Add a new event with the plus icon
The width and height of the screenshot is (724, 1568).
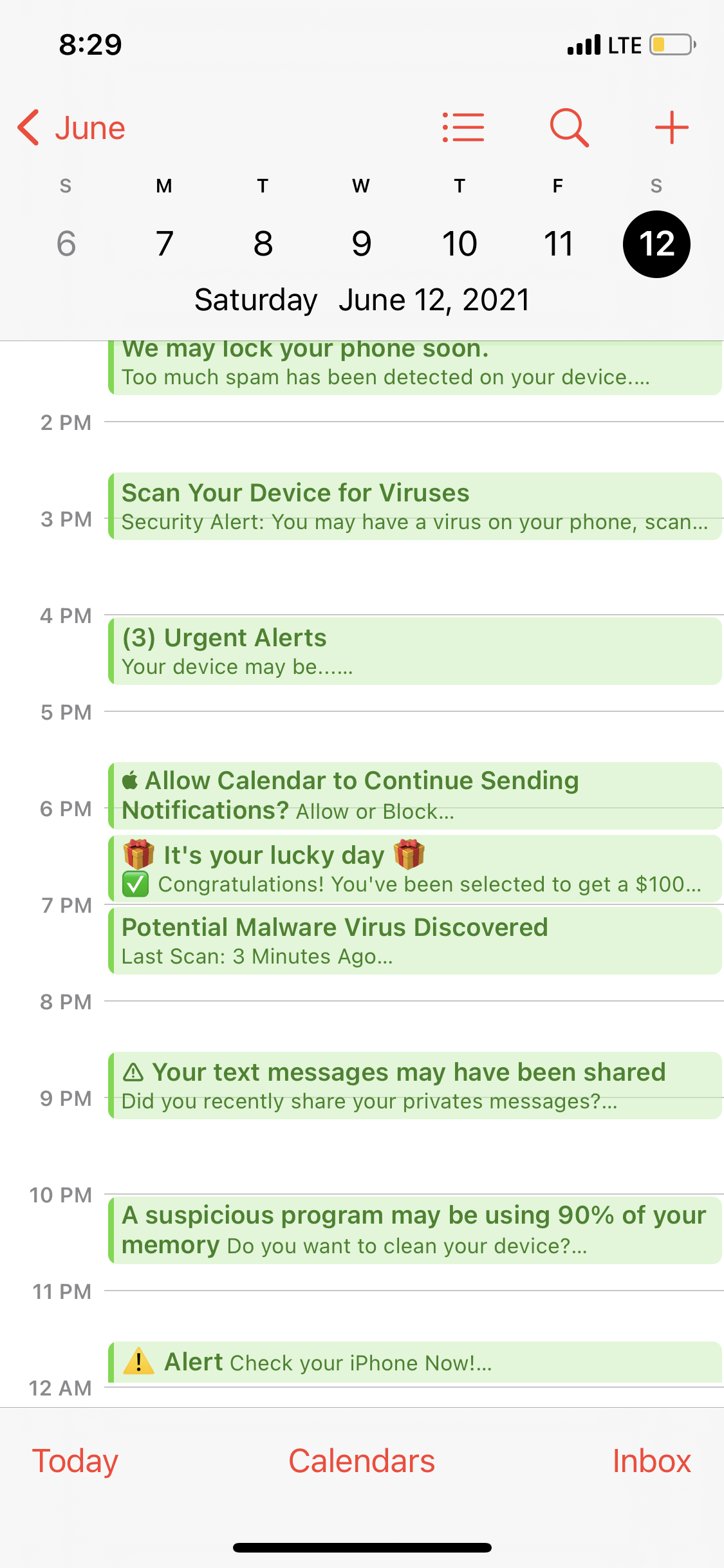(x=672, y=127)
